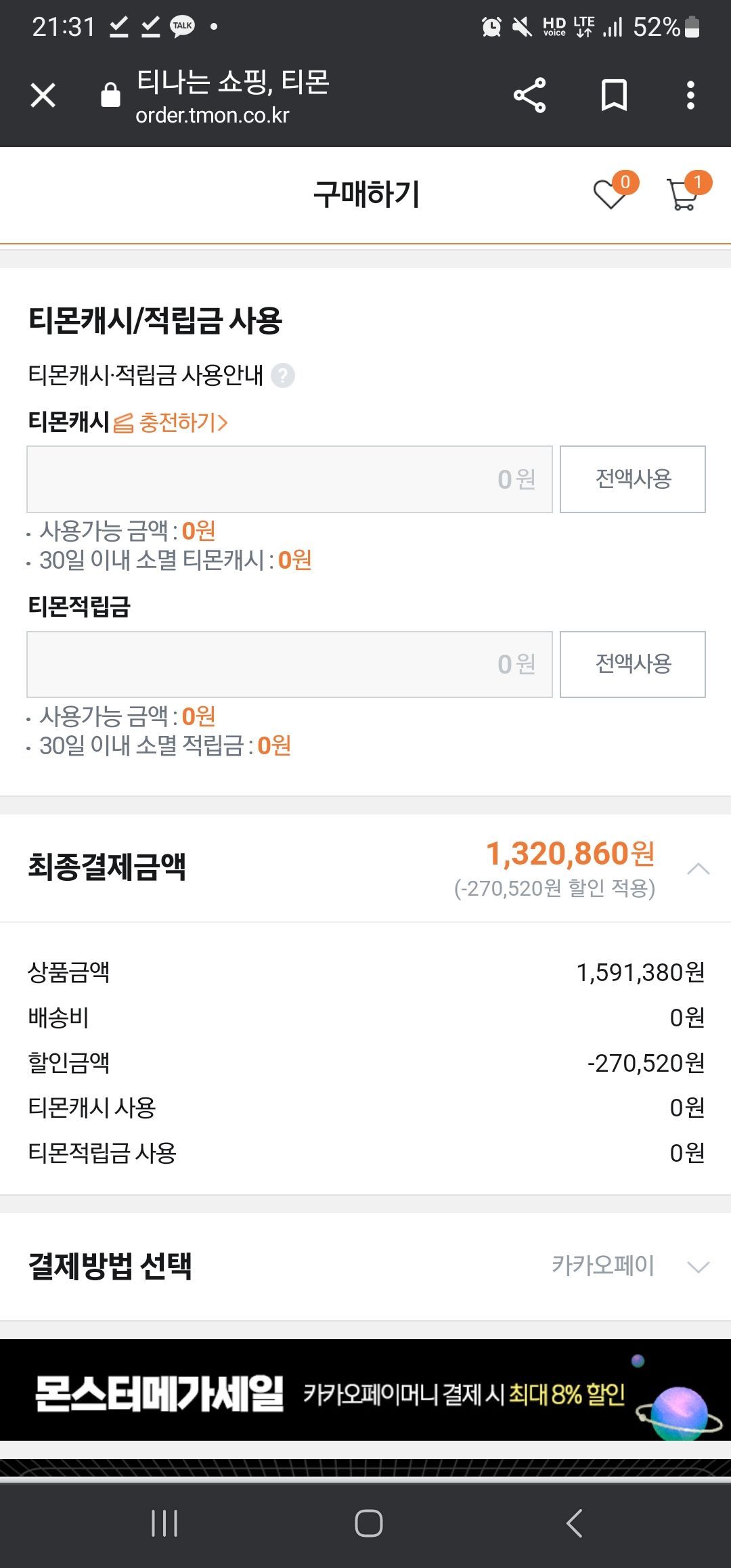
Task: Expand the 결제방법 선택 section
Action: pyautogui.click(x=698, y=1267)
